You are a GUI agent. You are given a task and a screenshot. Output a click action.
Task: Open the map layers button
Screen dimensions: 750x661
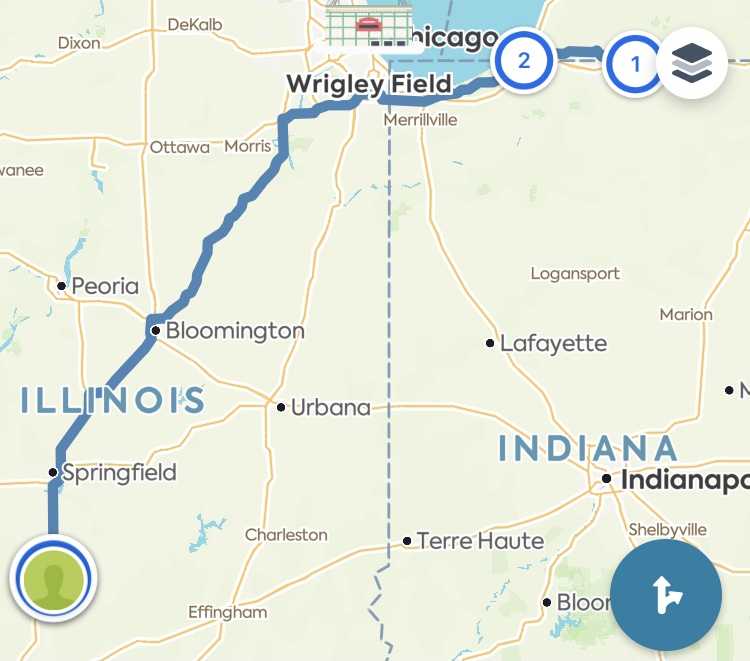(692, 64)
